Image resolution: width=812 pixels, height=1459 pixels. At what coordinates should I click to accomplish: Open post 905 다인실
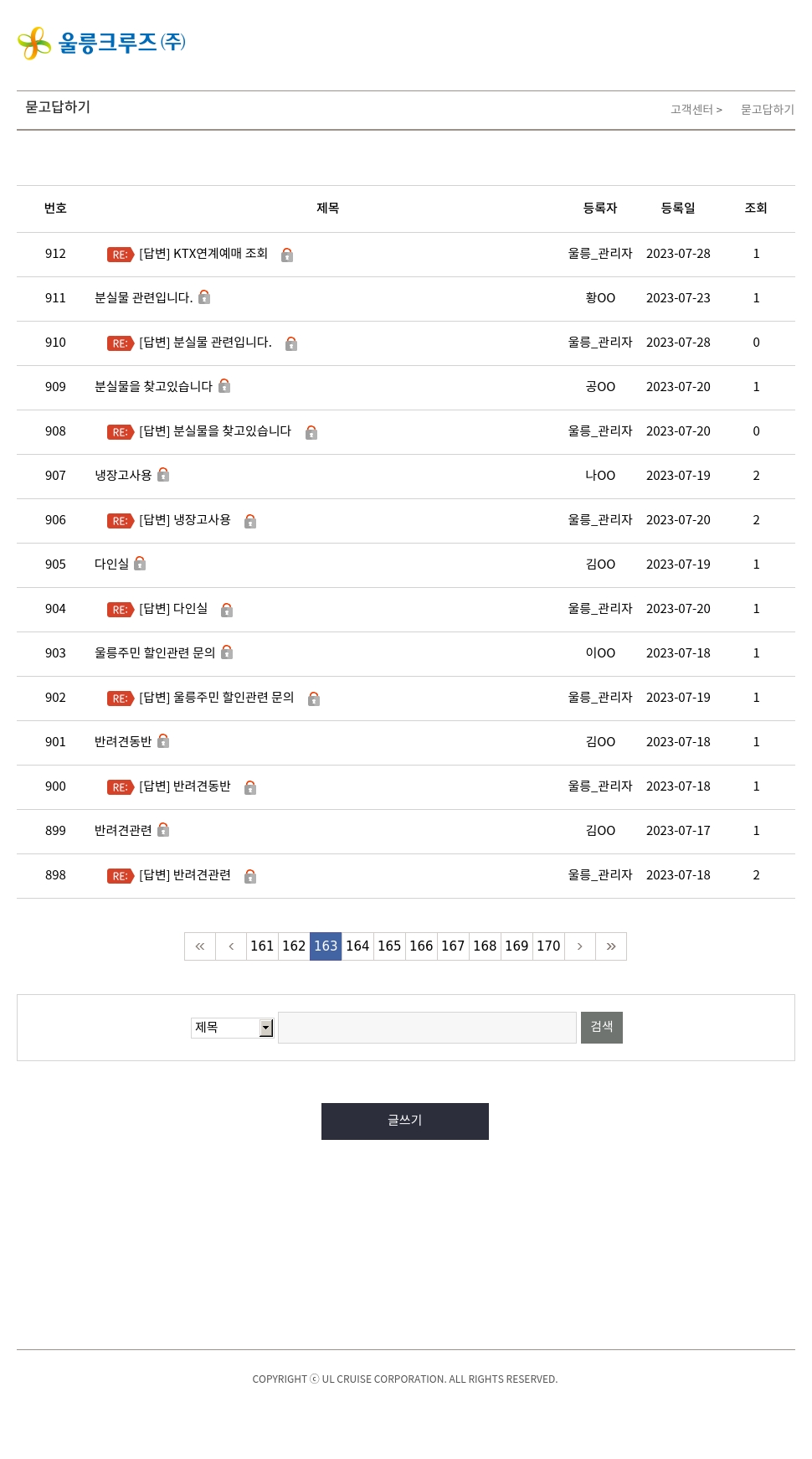tap(111, 565)
